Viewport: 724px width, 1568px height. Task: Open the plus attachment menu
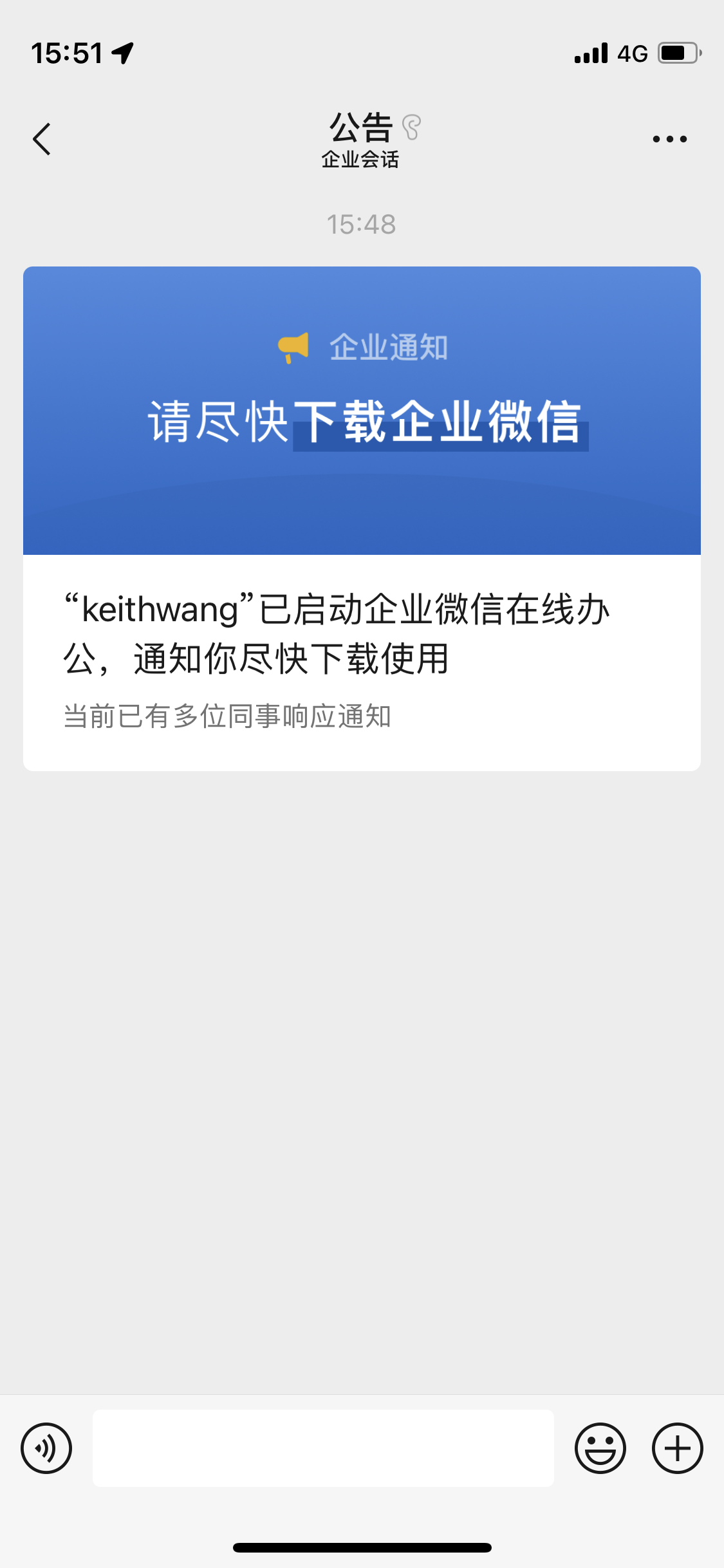tap(677, 1448)
